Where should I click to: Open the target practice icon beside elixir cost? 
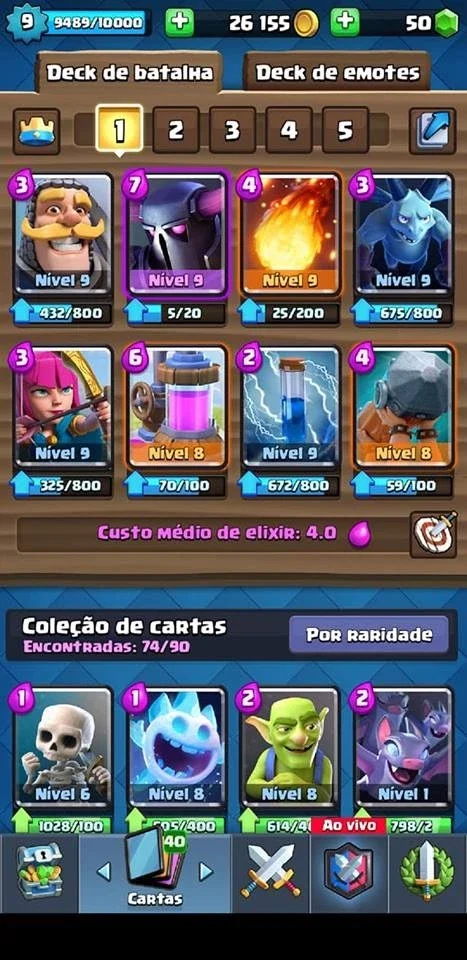[433, 534]
